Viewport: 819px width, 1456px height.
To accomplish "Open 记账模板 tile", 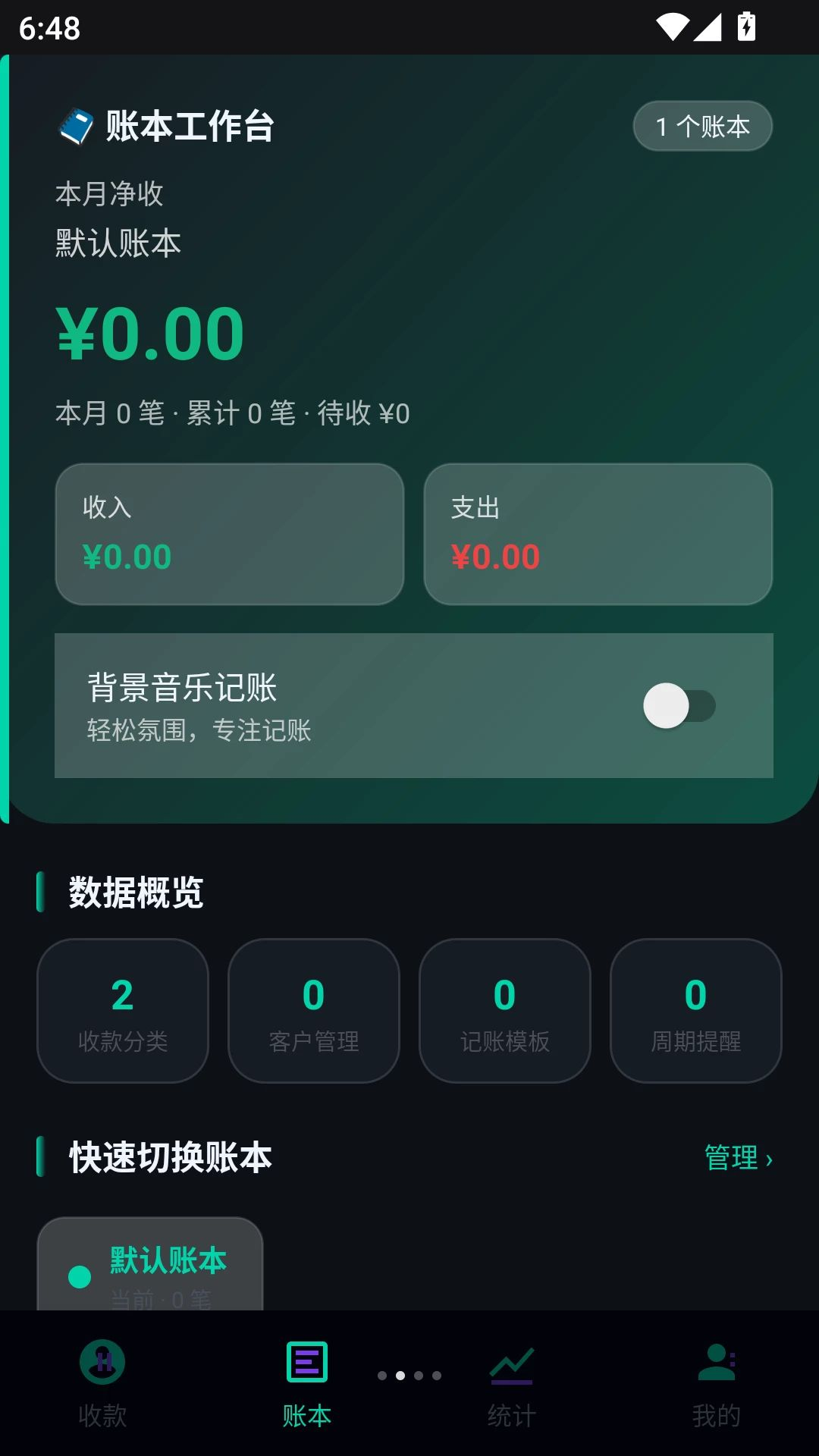I will point(505,1010).
